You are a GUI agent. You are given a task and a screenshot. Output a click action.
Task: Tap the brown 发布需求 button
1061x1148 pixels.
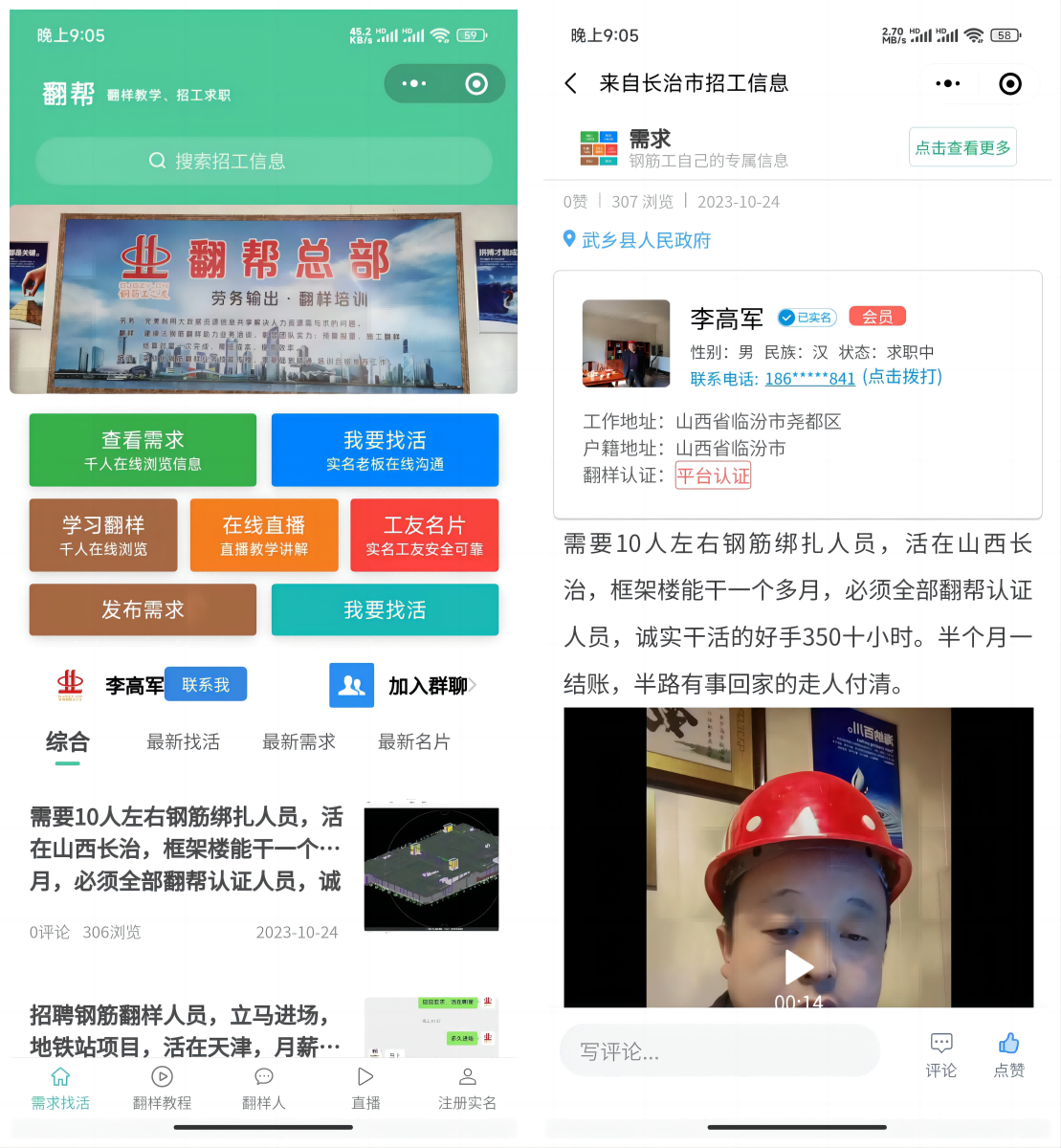pos(143,609)
